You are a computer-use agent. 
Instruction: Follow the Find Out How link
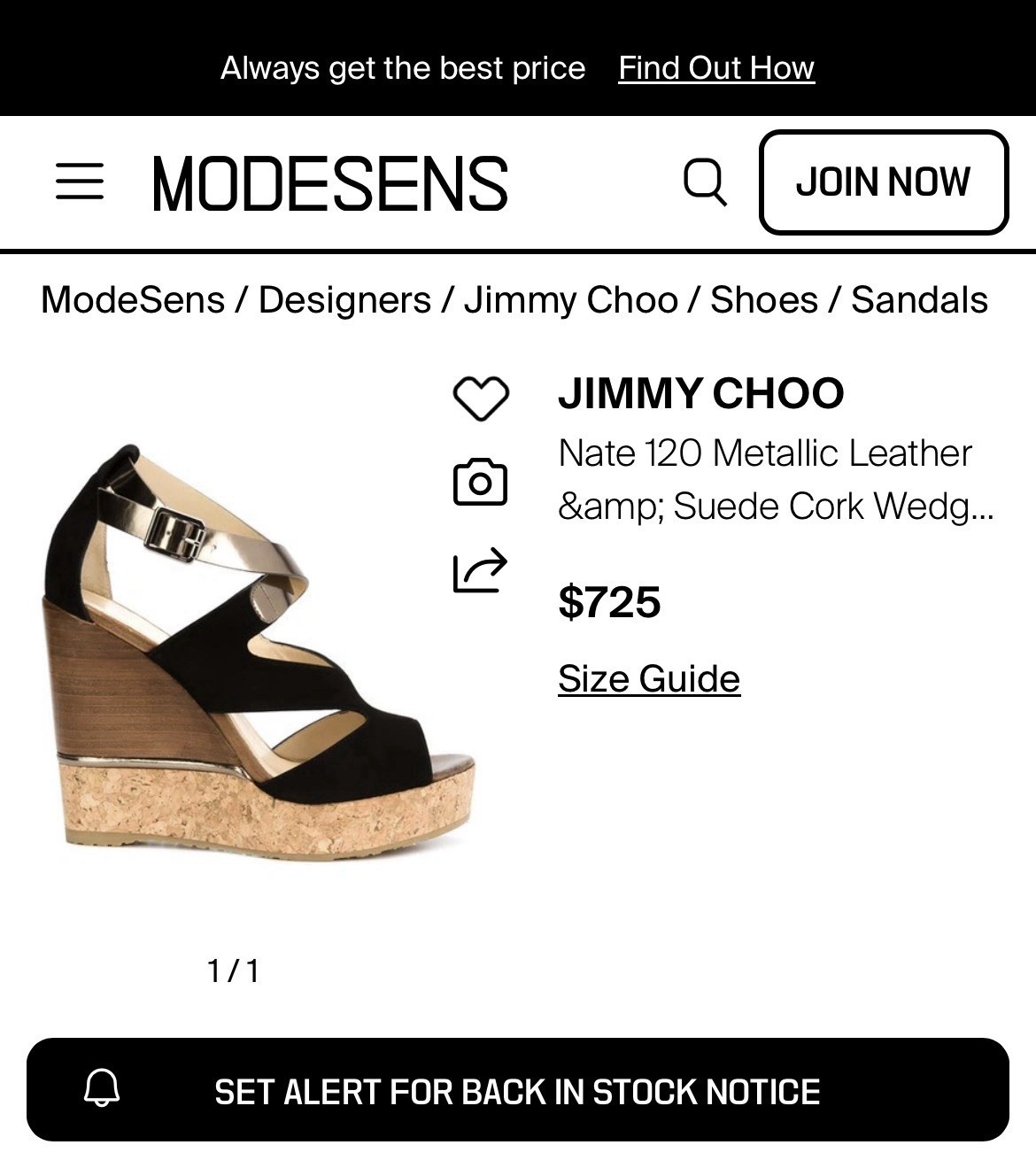click(x=715, y=68)
